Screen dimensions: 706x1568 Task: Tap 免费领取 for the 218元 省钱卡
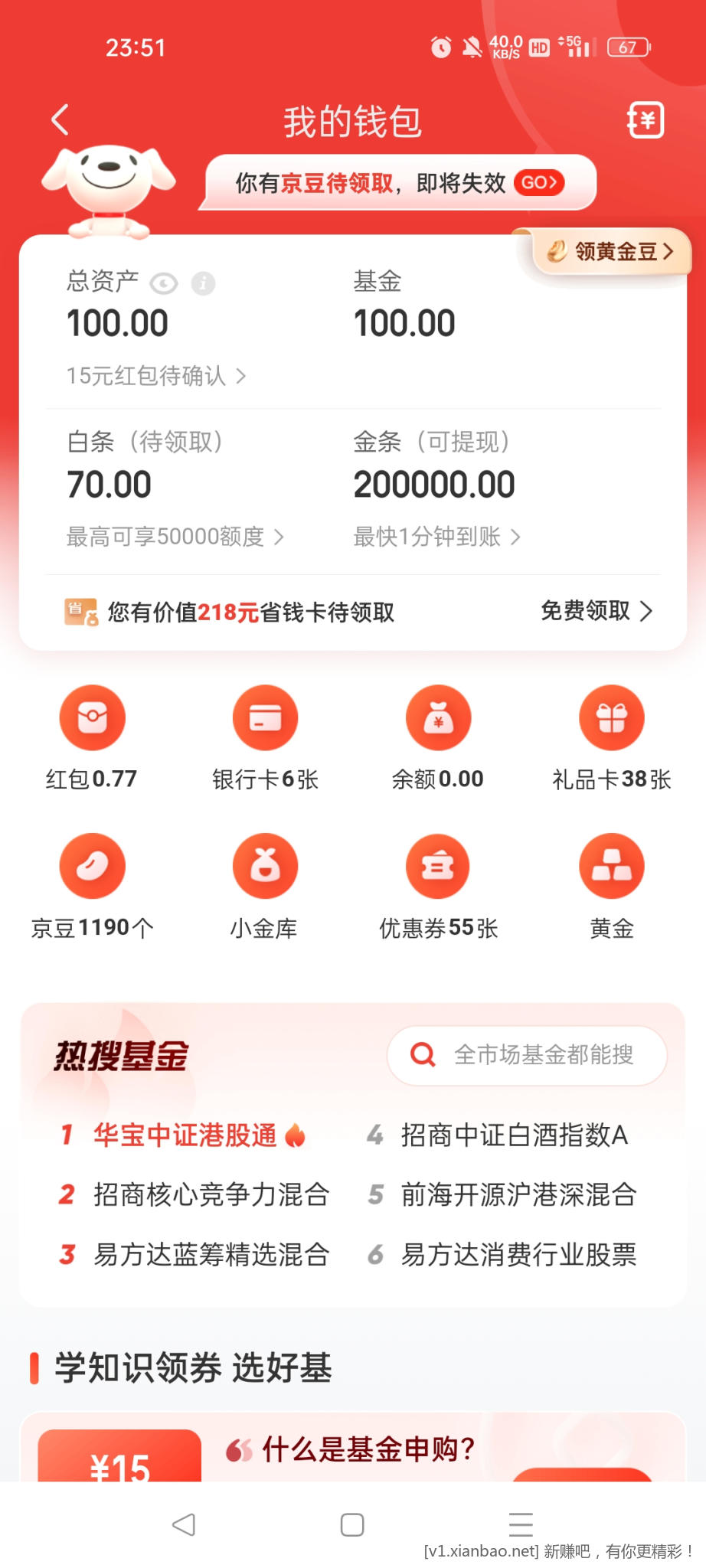(x=596, y=611)
